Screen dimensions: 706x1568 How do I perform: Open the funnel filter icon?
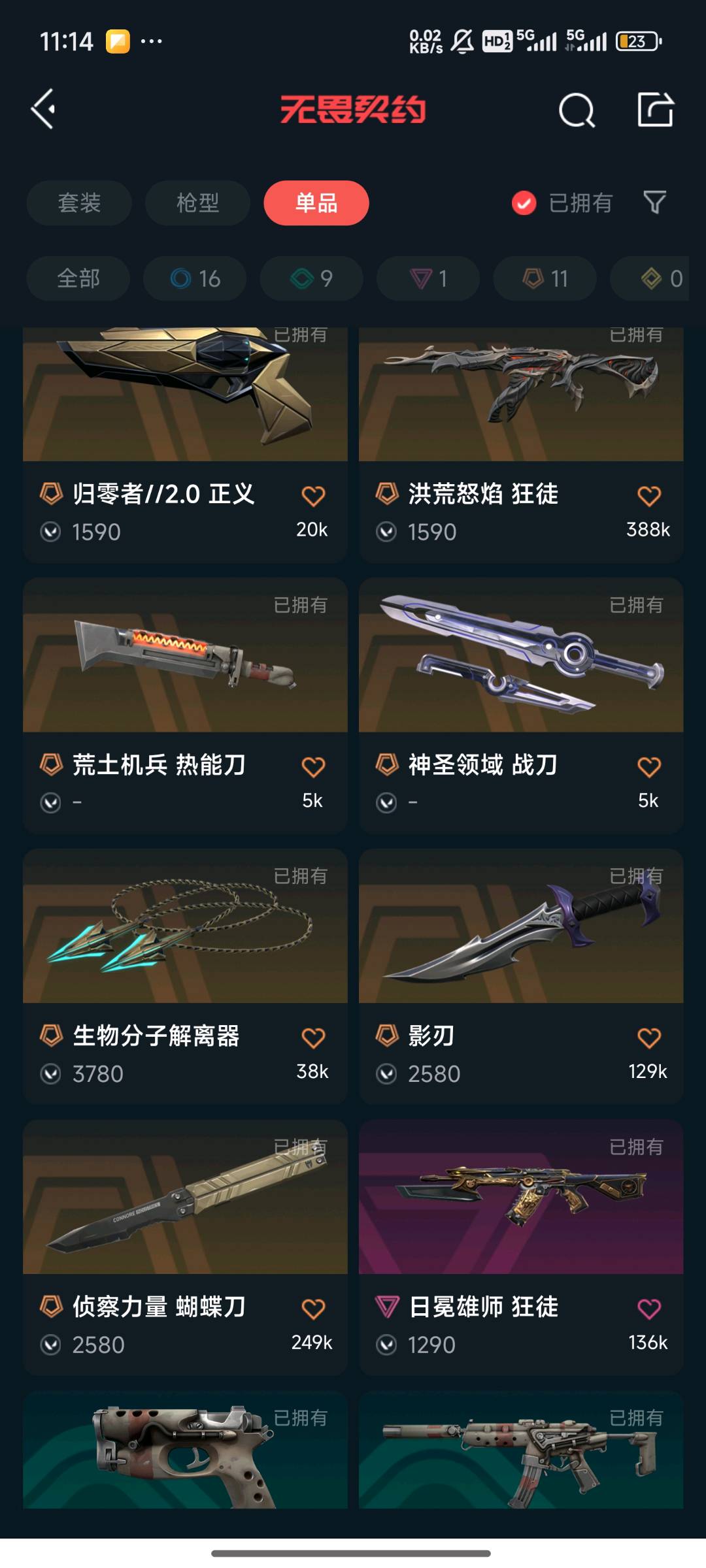pyautogui.click(x=654, y=203)
